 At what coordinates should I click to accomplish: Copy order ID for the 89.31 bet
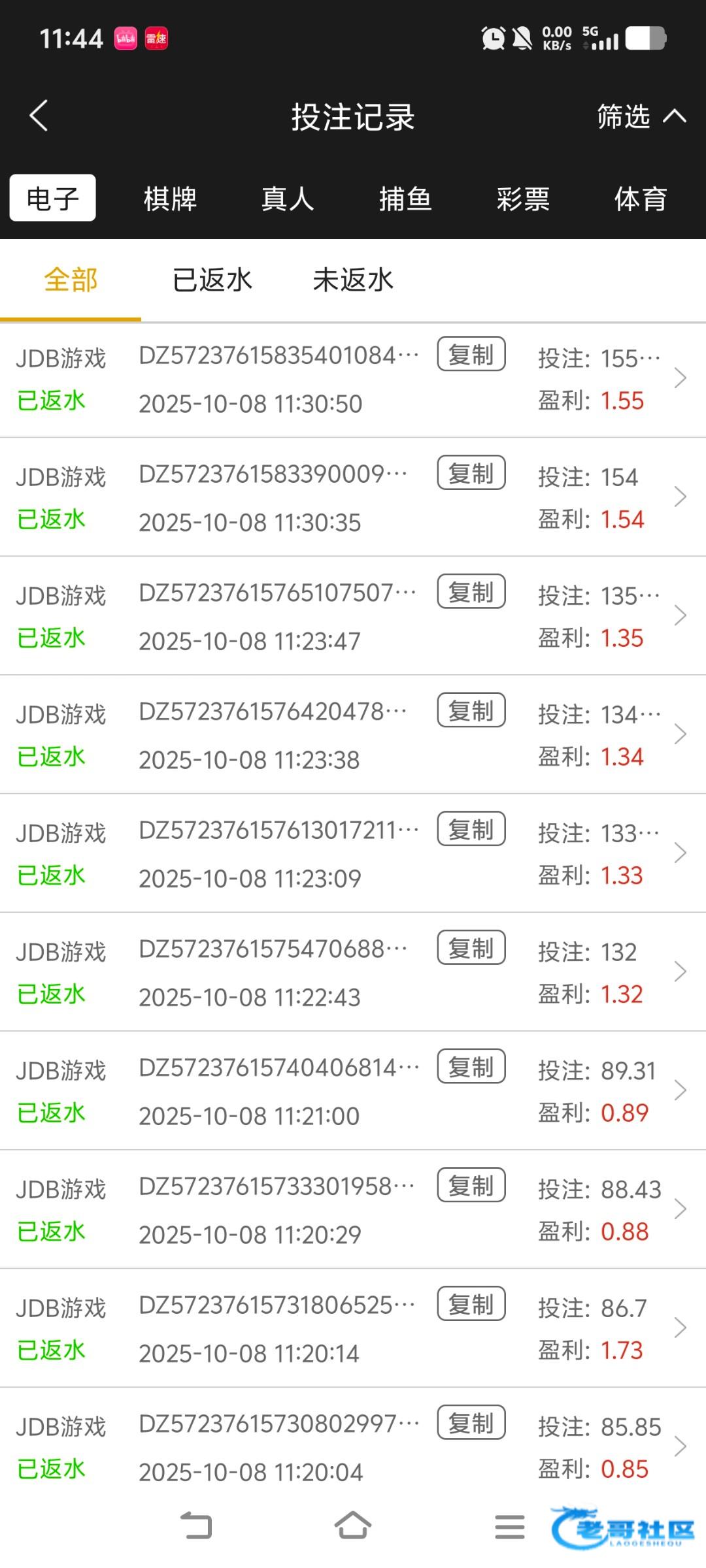[471, 1067]
